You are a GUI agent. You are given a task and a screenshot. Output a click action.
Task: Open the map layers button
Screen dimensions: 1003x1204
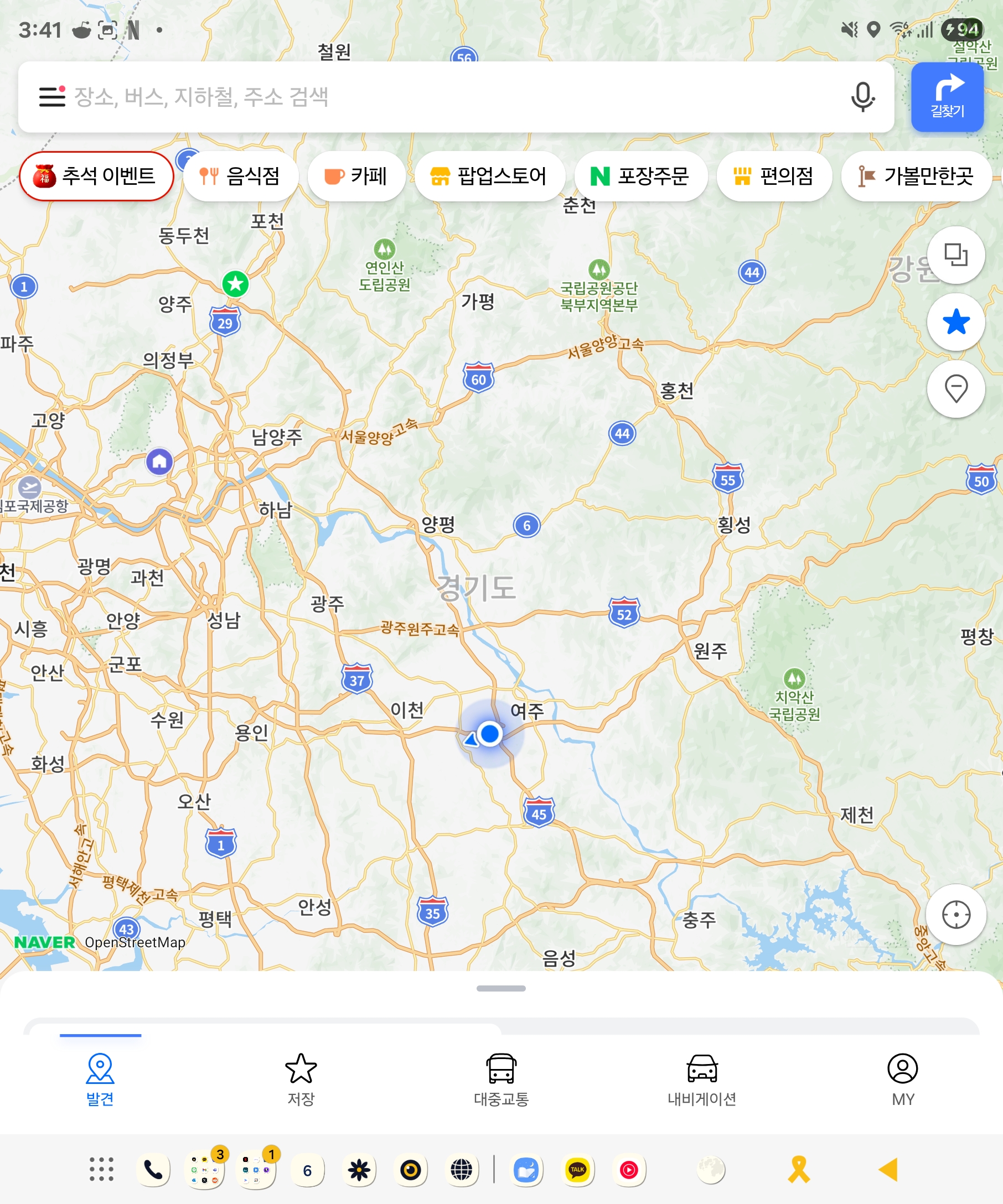click(x=955, y=255)
